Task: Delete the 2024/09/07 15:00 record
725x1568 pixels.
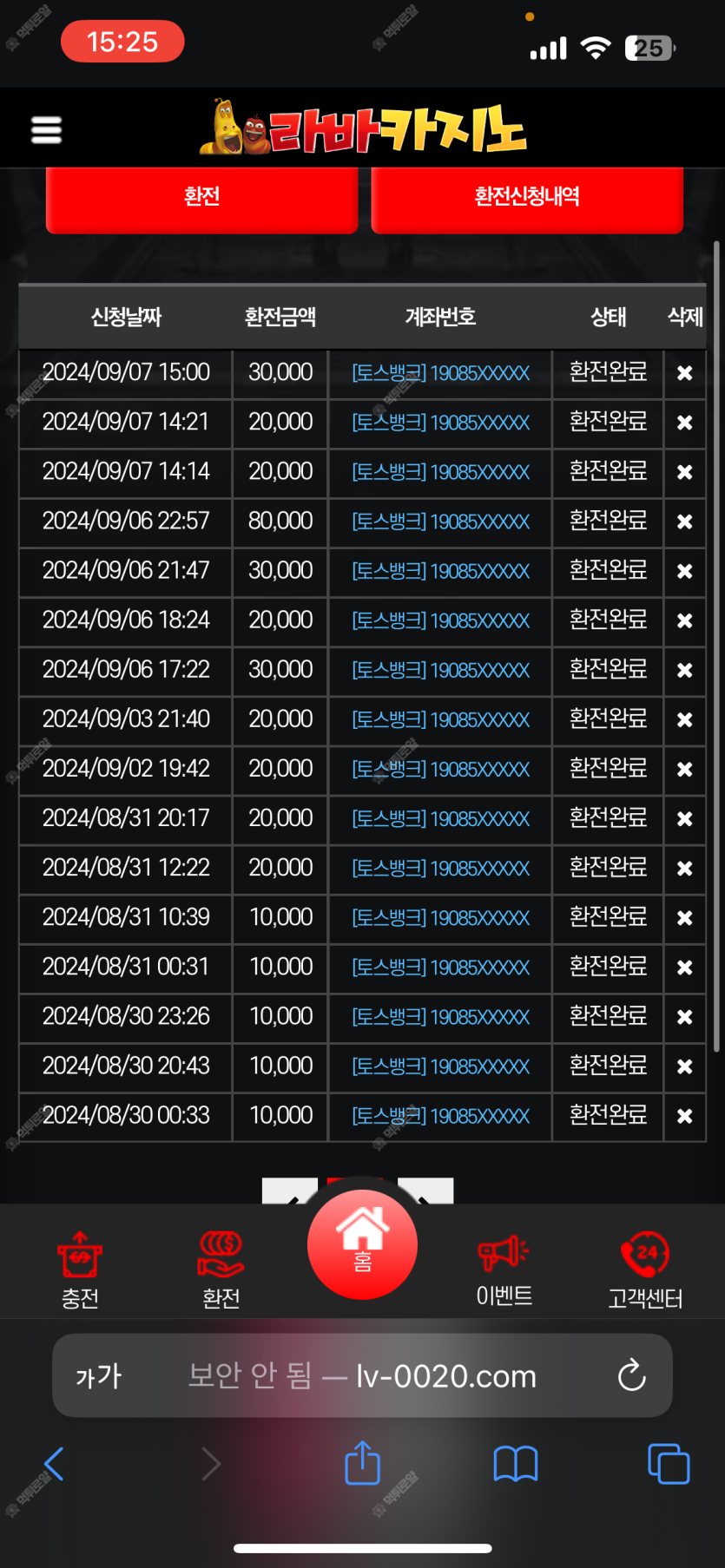Action: coord(684,373)
